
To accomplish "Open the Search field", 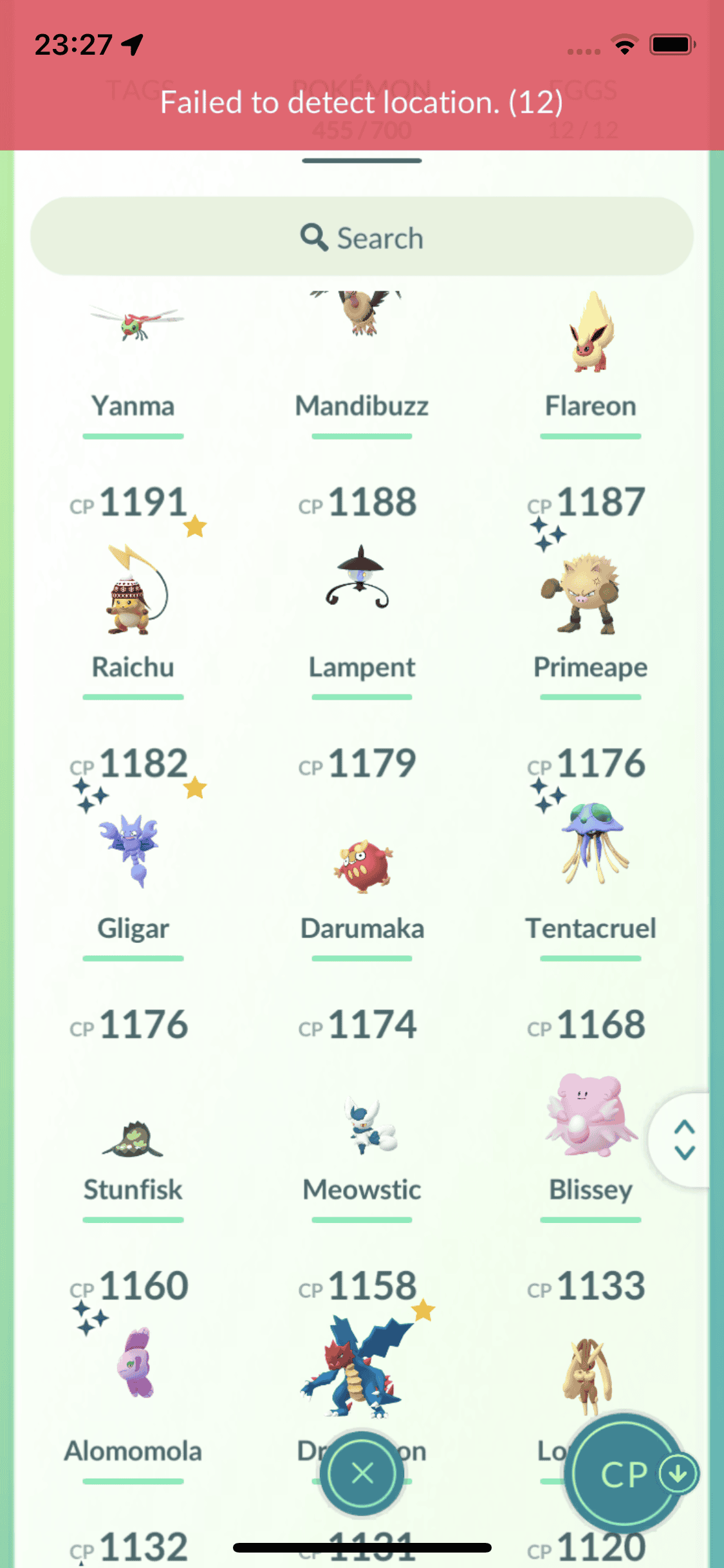I will (x=362, y=237).
